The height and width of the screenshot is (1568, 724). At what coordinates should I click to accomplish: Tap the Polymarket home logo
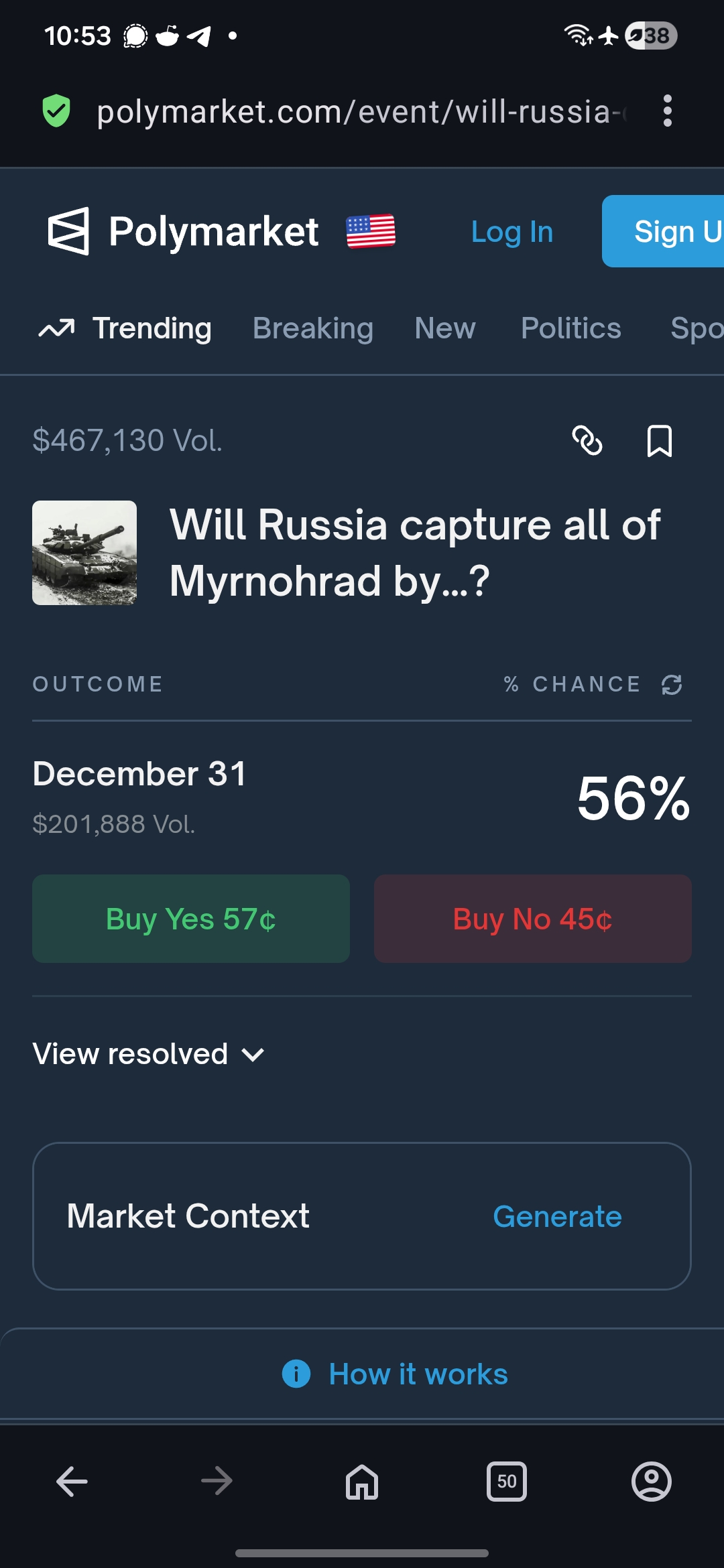183,232
